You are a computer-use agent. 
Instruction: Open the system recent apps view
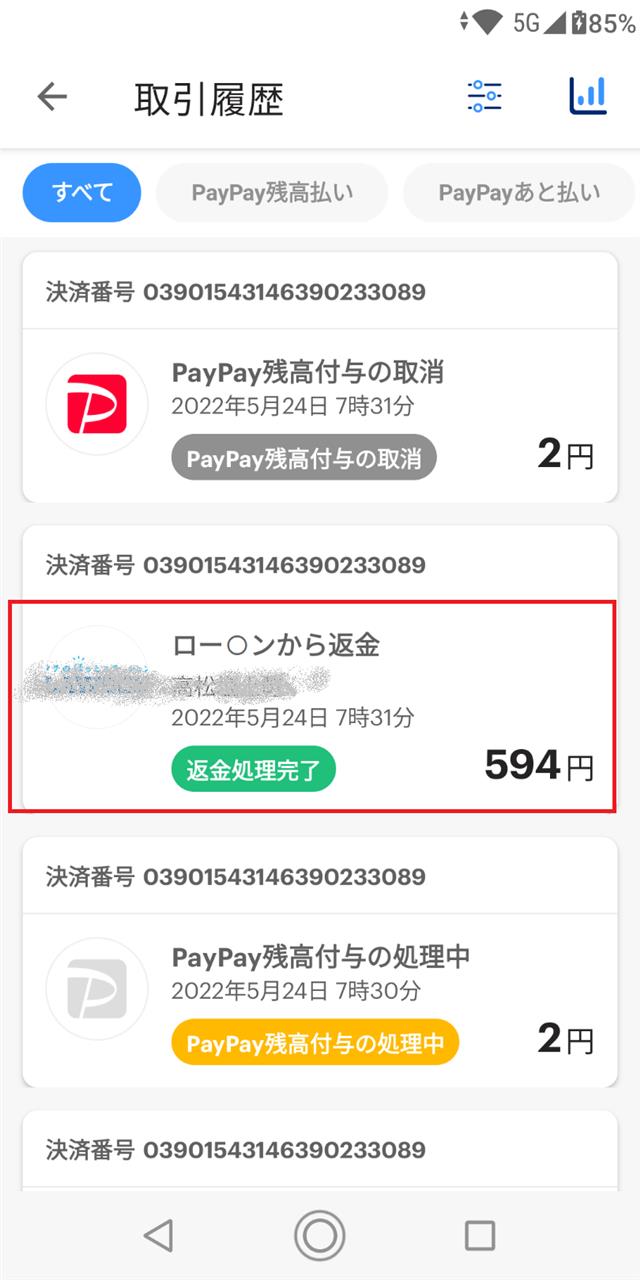click(480, 1235)
